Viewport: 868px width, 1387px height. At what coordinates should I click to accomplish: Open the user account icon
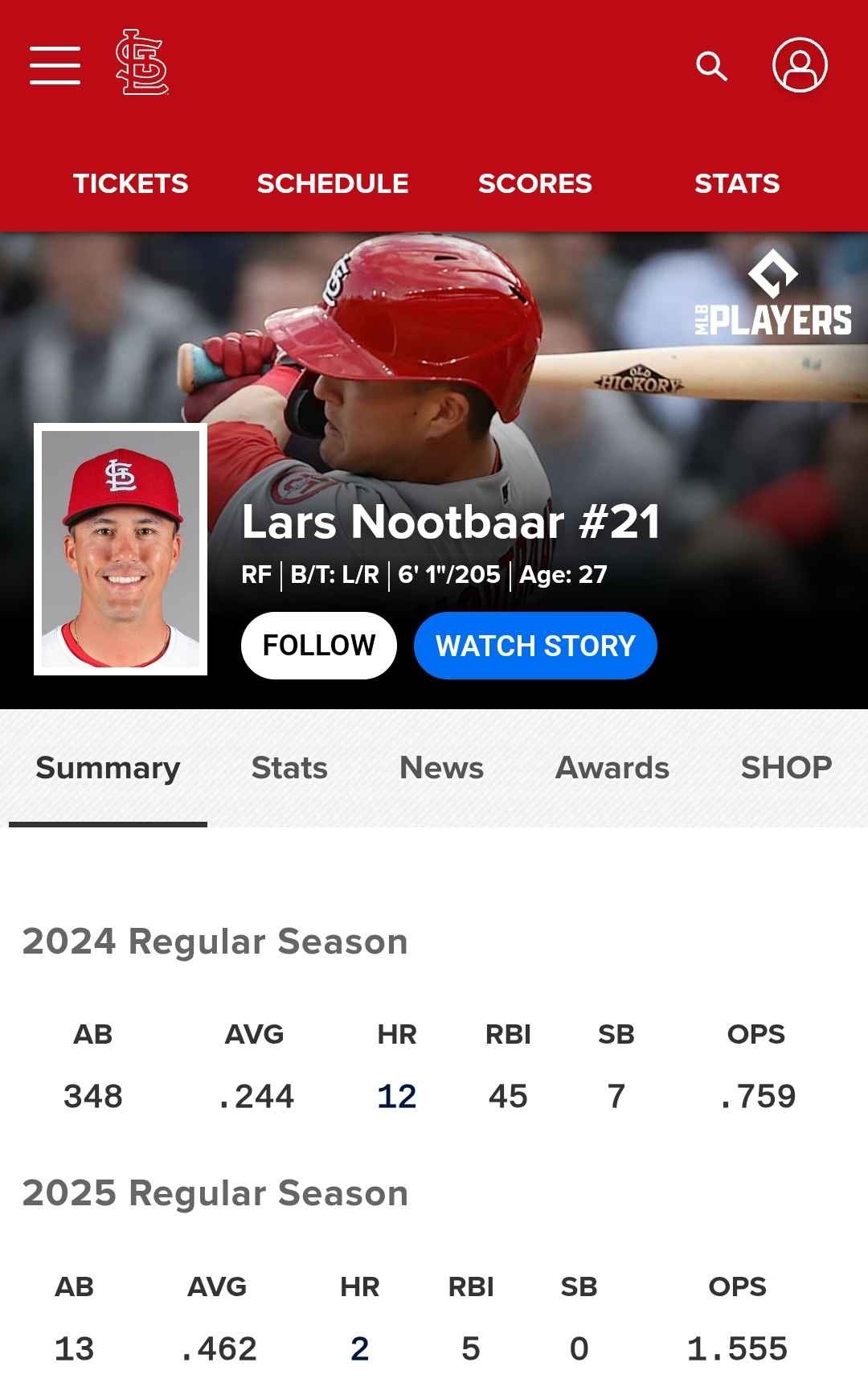click(x=800, y=65)
